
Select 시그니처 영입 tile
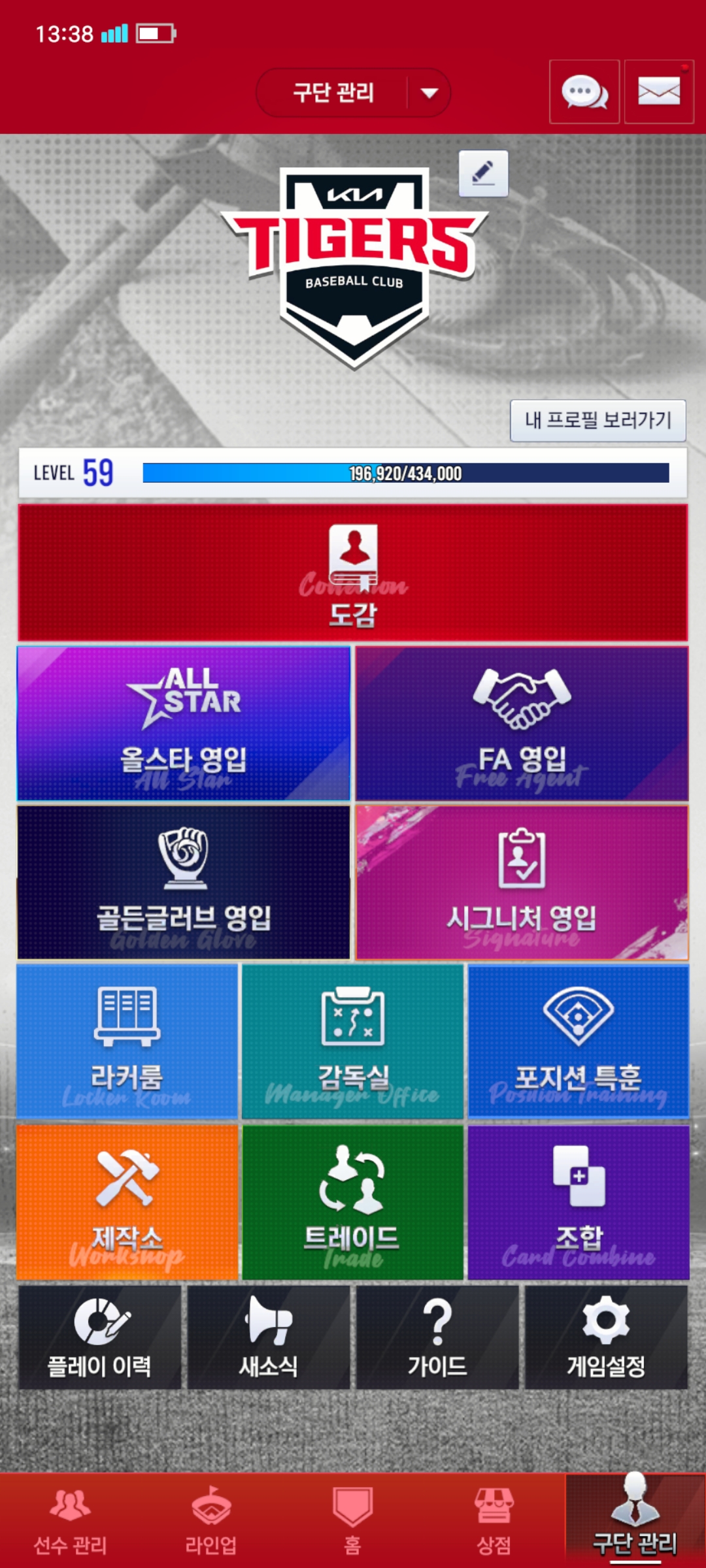[522, 882]
